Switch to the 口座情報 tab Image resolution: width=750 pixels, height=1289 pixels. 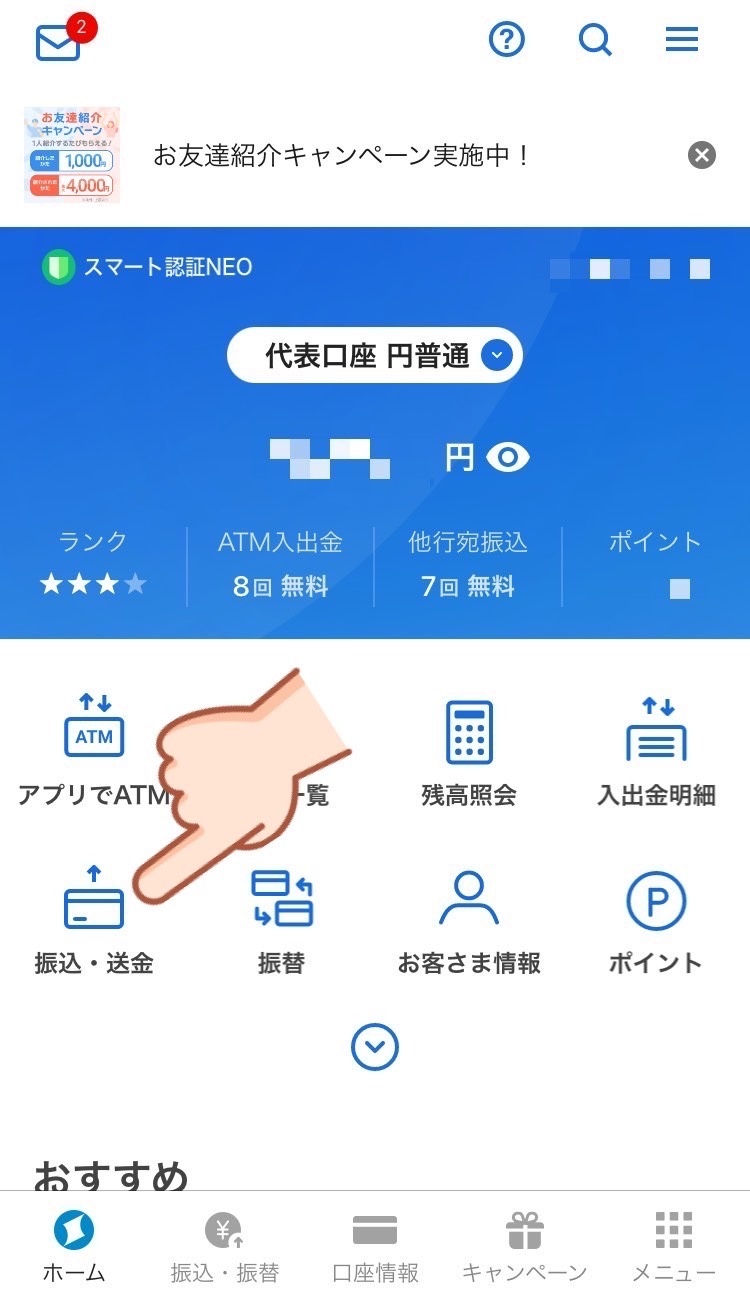pos(375,1245)
